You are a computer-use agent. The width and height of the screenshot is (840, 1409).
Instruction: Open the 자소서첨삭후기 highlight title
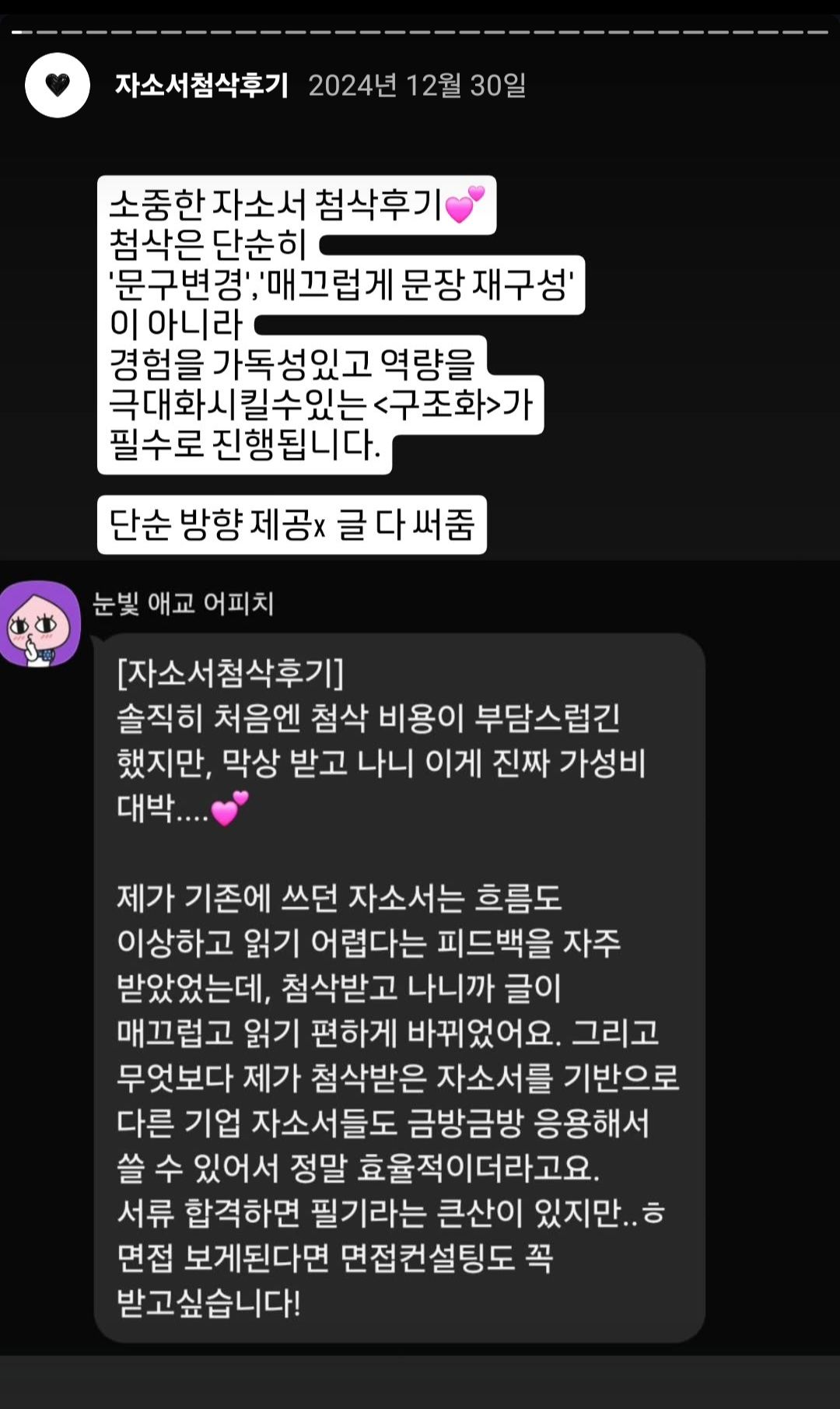(x=201, y=85)
